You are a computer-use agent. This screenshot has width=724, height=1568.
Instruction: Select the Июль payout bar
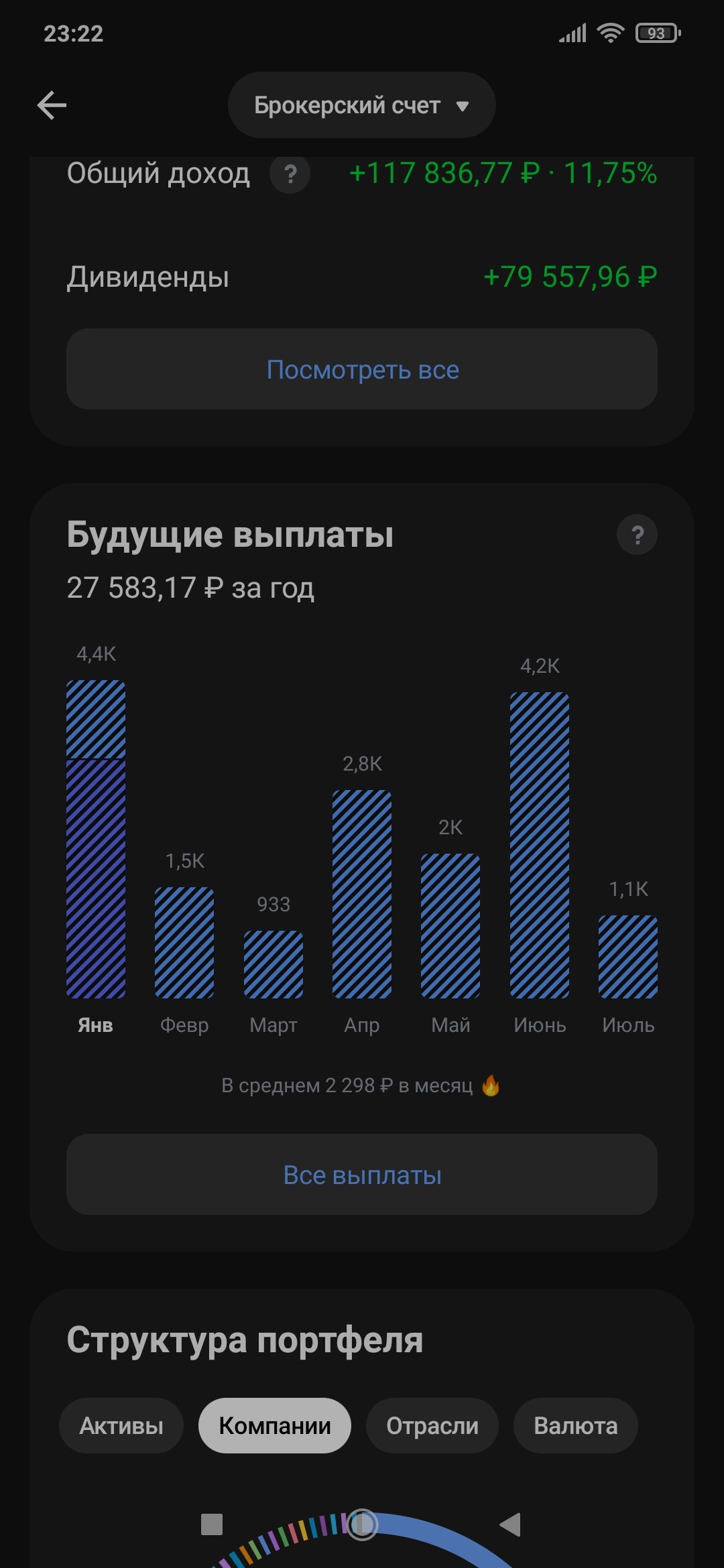tap(628, 956)
